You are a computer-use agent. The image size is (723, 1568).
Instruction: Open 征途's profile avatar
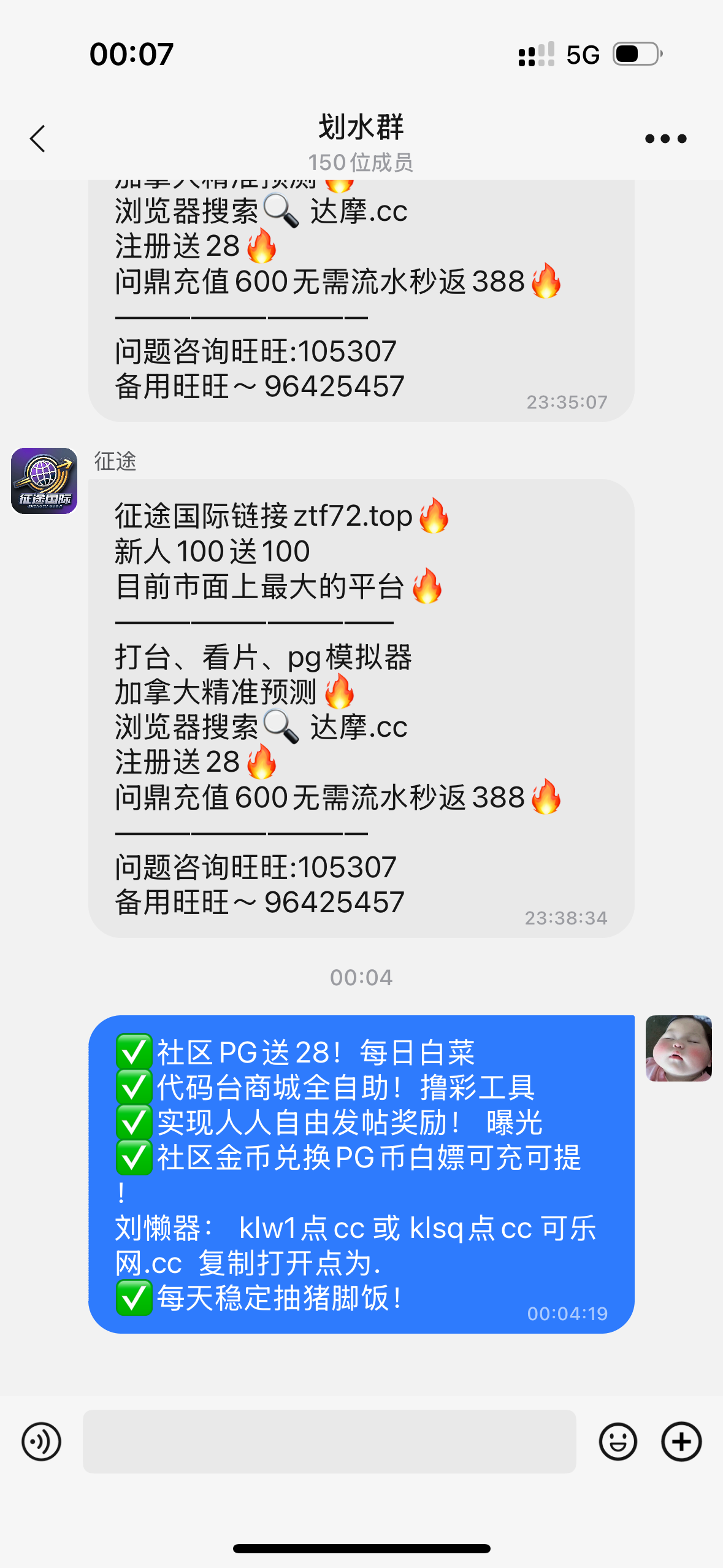point(44,481)
